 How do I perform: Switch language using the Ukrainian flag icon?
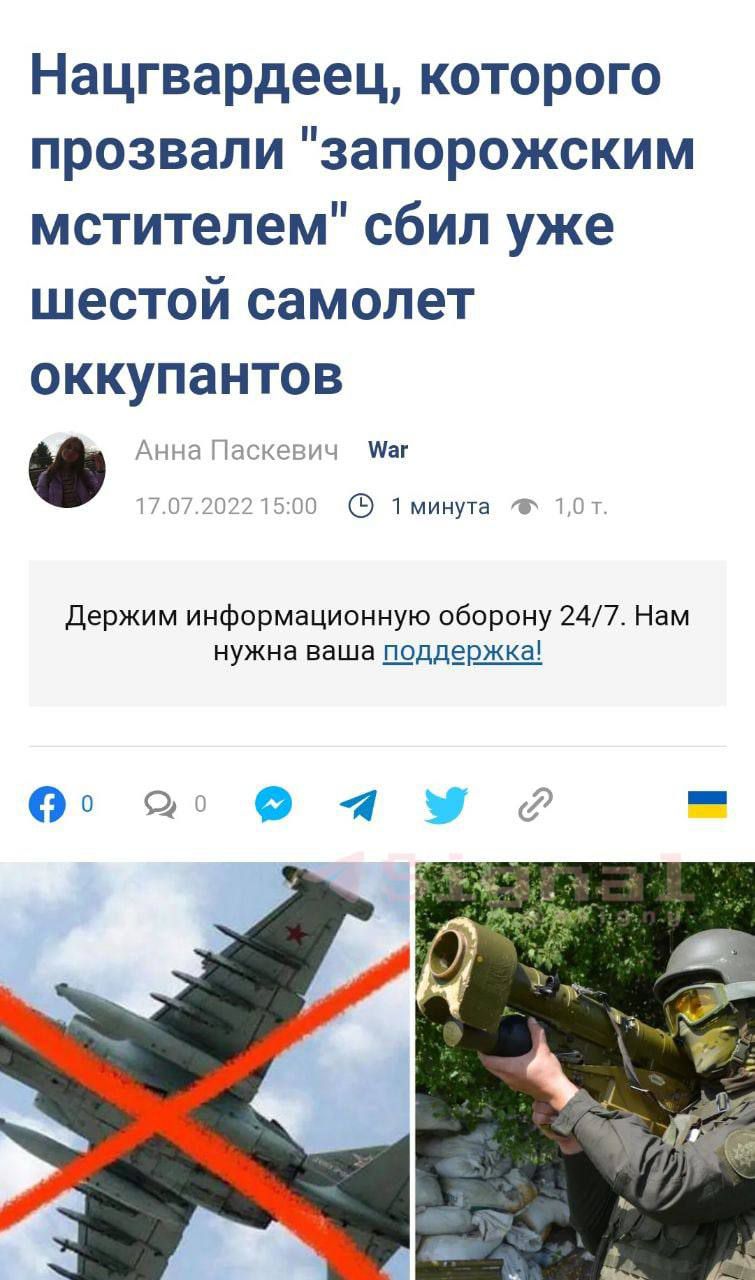[705, 802]
